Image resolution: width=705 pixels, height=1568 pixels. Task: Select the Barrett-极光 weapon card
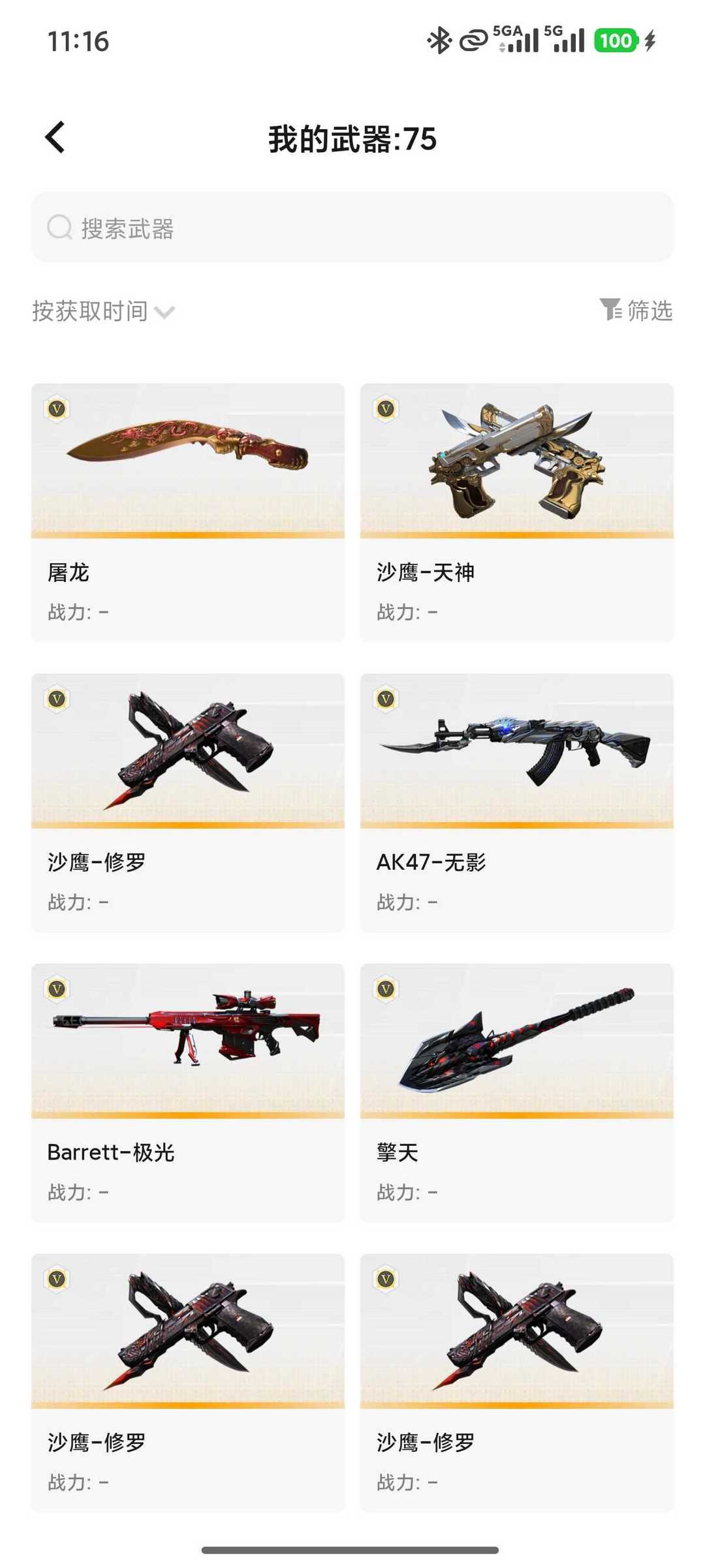[188, 1093]
